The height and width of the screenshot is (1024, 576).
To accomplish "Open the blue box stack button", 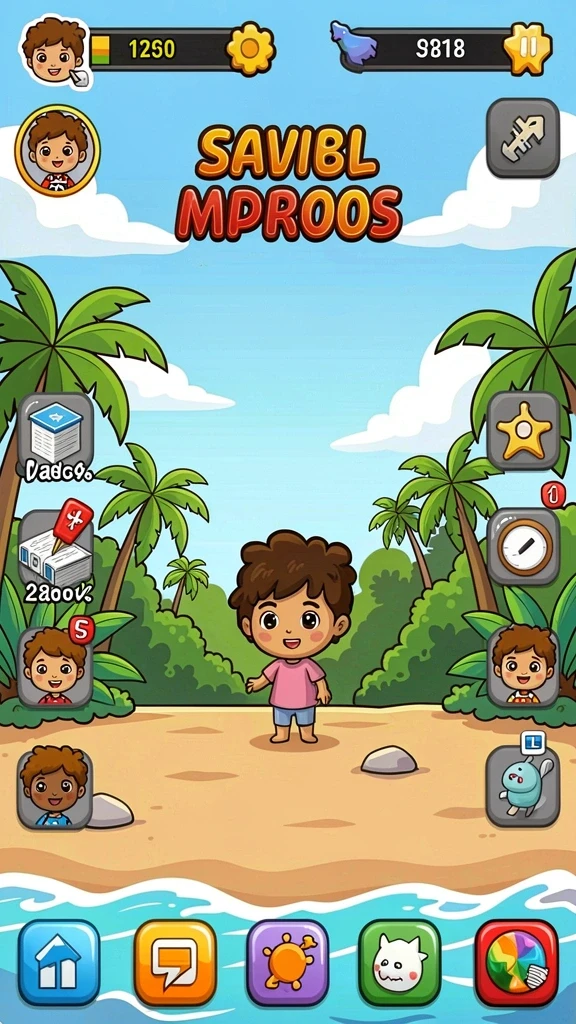I will [56, 429].
